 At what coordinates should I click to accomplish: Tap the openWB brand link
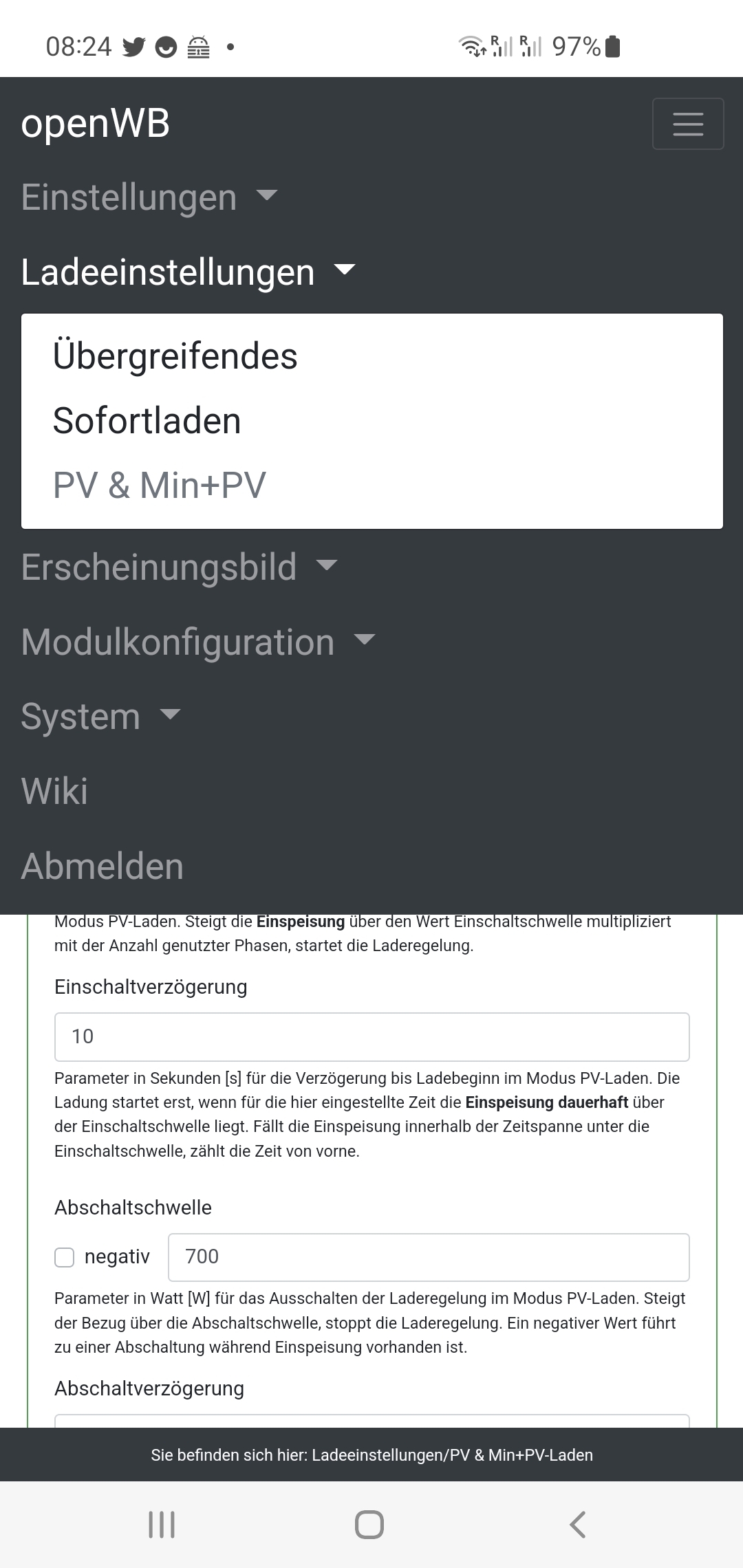[x=96, y=124]
